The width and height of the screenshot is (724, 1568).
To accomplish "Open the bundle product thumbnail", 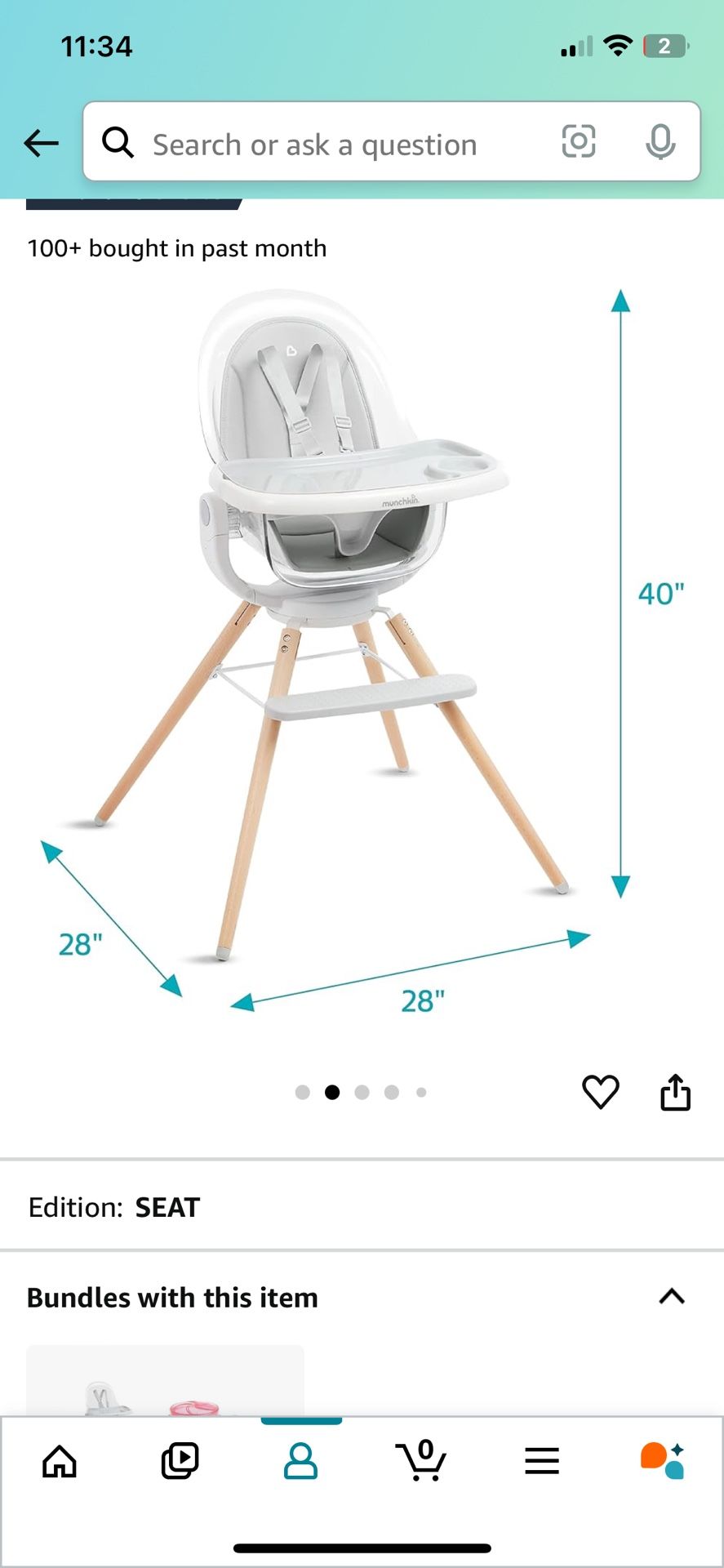I will click(x=165, y=1381).
